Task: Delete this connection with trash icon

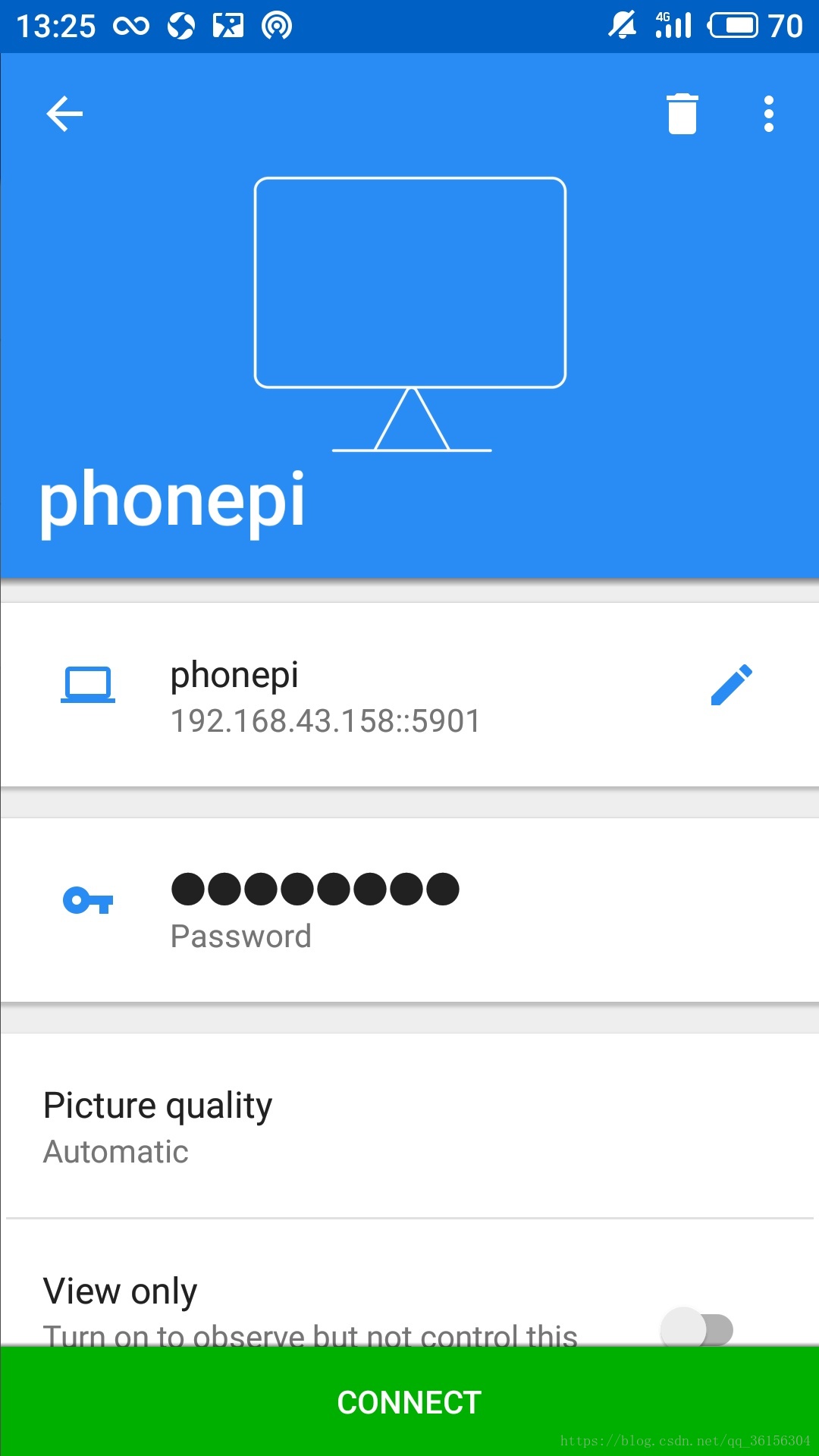Action: (682, 115)
